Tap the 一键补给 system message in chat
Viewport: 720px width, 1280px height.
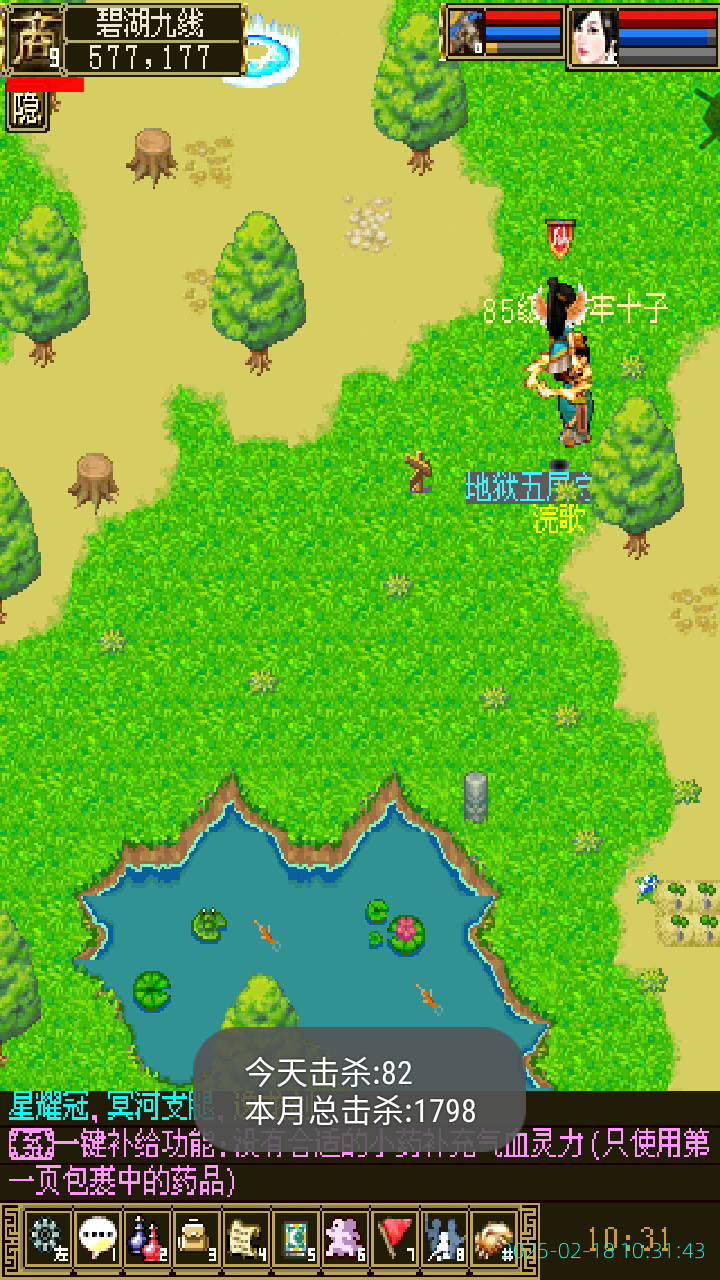(360, 1162)
